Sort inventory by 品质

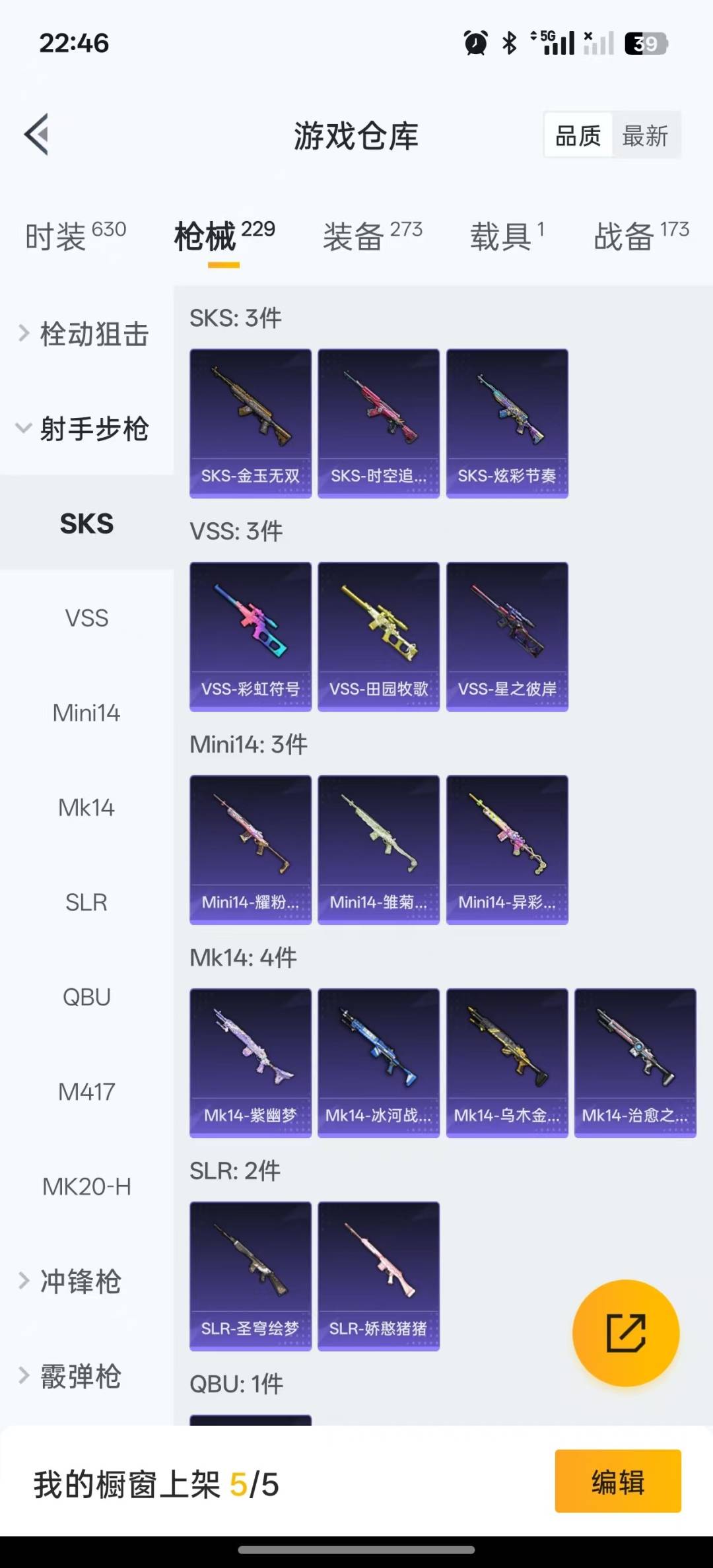click(578, 136)
